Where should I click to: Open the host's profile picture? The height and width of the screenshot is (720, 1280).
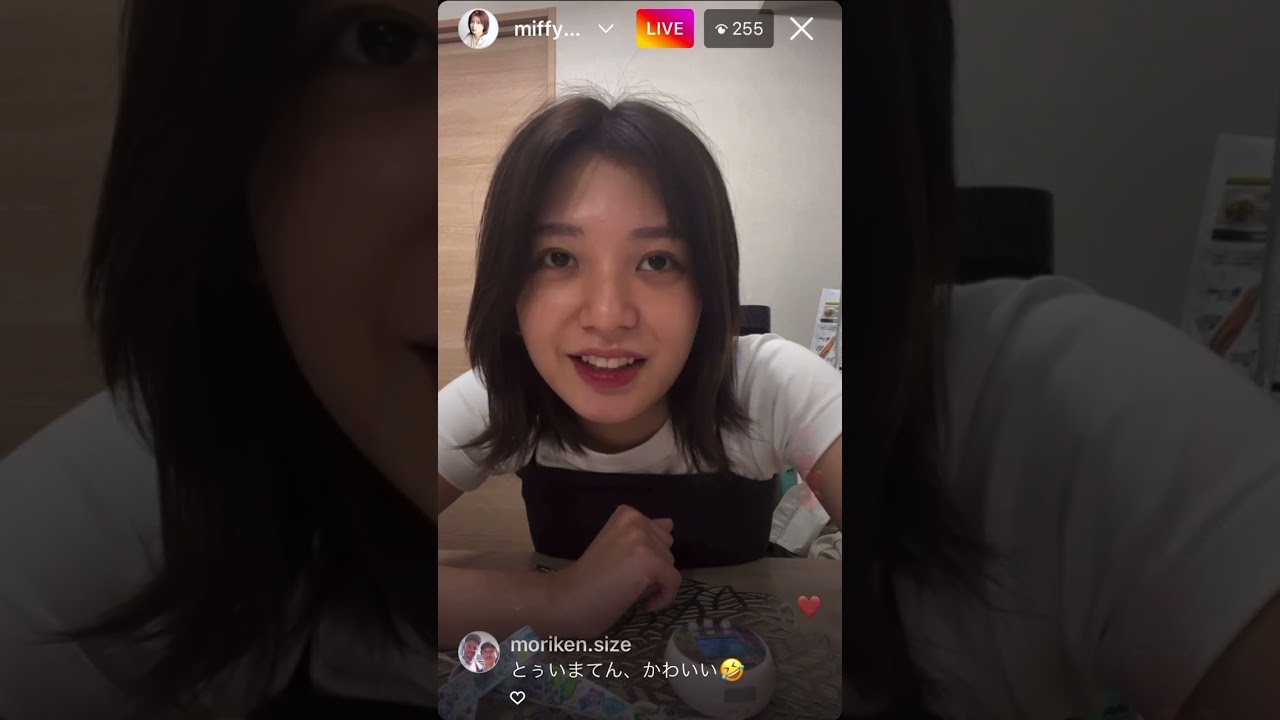(478, 29)
